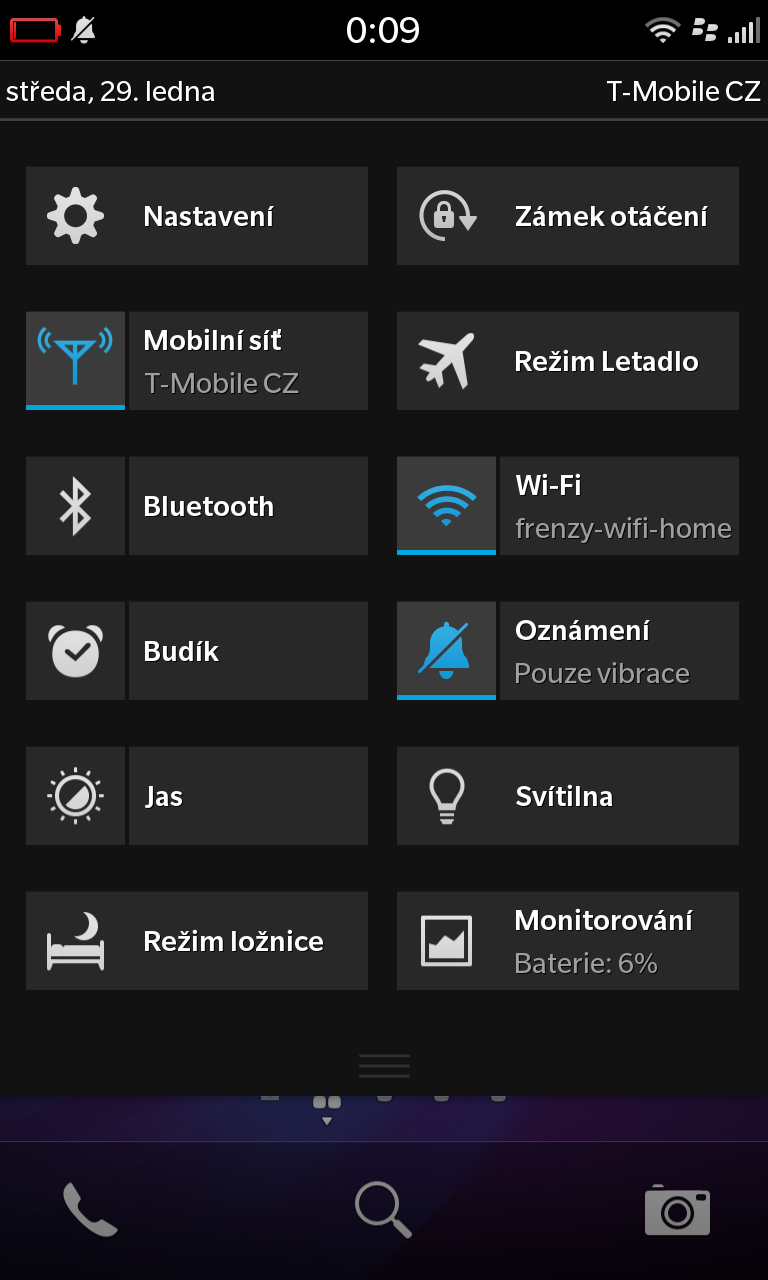This screenshot has height=1280, width=768.
Task: Toggle the Wi-Fi icon off
Action: pos(446,506)
